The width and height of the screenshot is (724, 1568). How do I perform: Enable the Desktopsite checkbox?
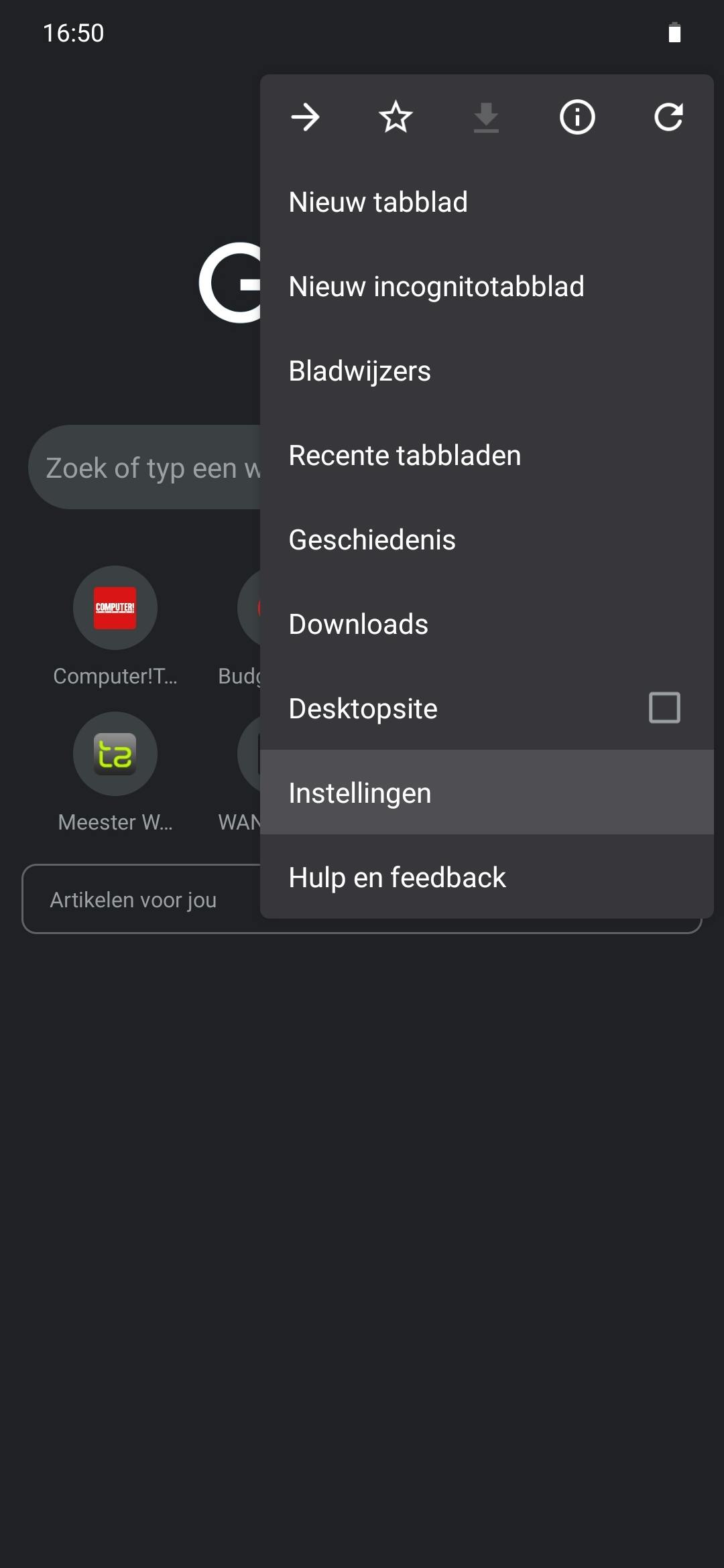(x=664, y=708)
